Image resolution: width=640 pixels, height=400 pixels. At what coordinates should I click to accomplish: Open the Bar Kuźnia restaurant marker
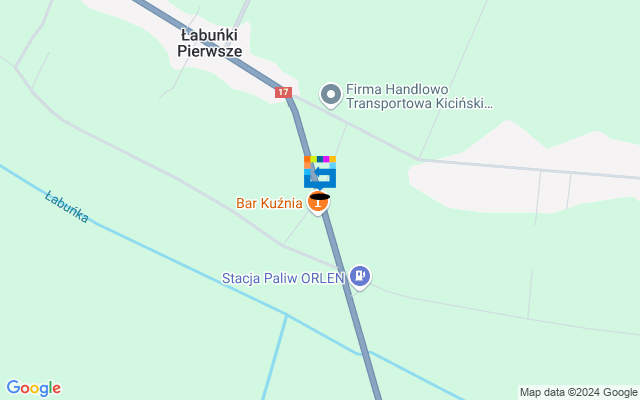(x=319, y=204)
